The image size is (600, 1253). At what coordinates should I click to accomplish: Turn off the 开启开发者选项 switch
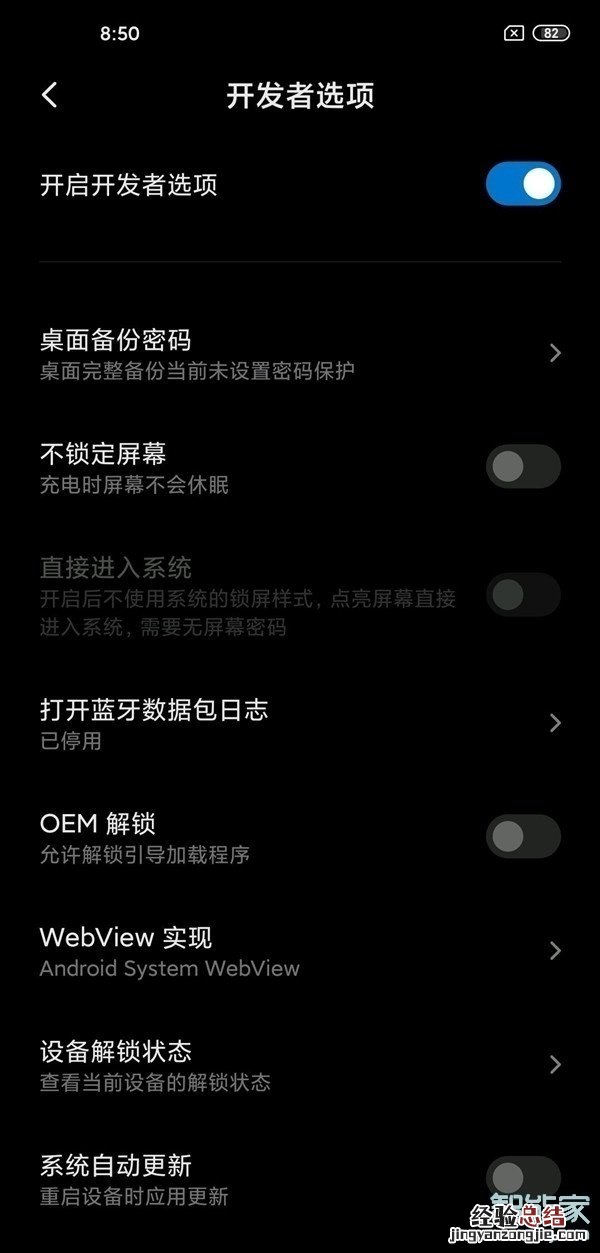[523, 184]
